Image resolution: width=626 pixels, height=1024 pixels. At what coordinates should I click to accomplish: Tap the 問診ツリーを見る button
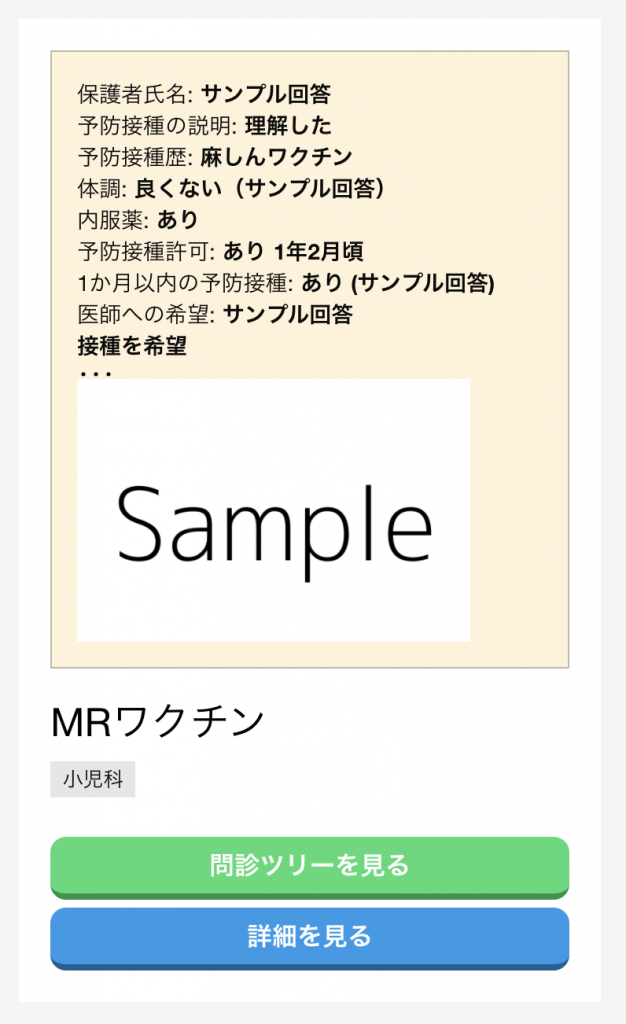click(x=309, y=867)
